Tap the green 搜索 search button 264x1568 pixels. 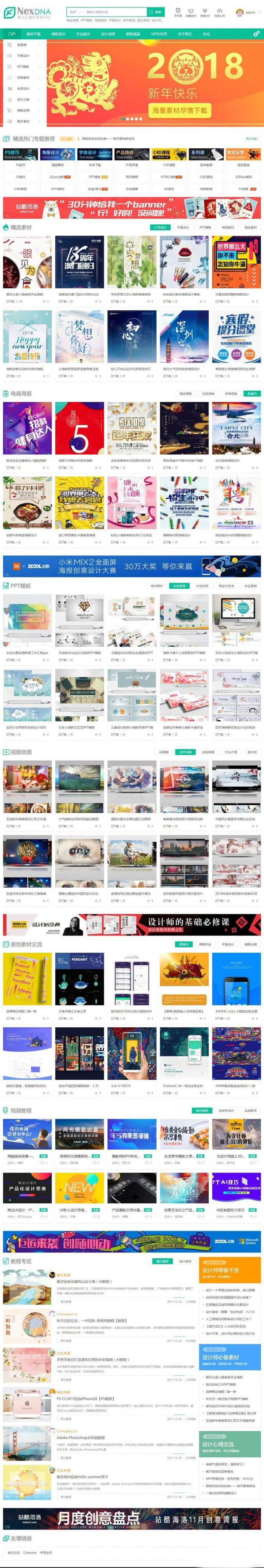tap(157, 12)
